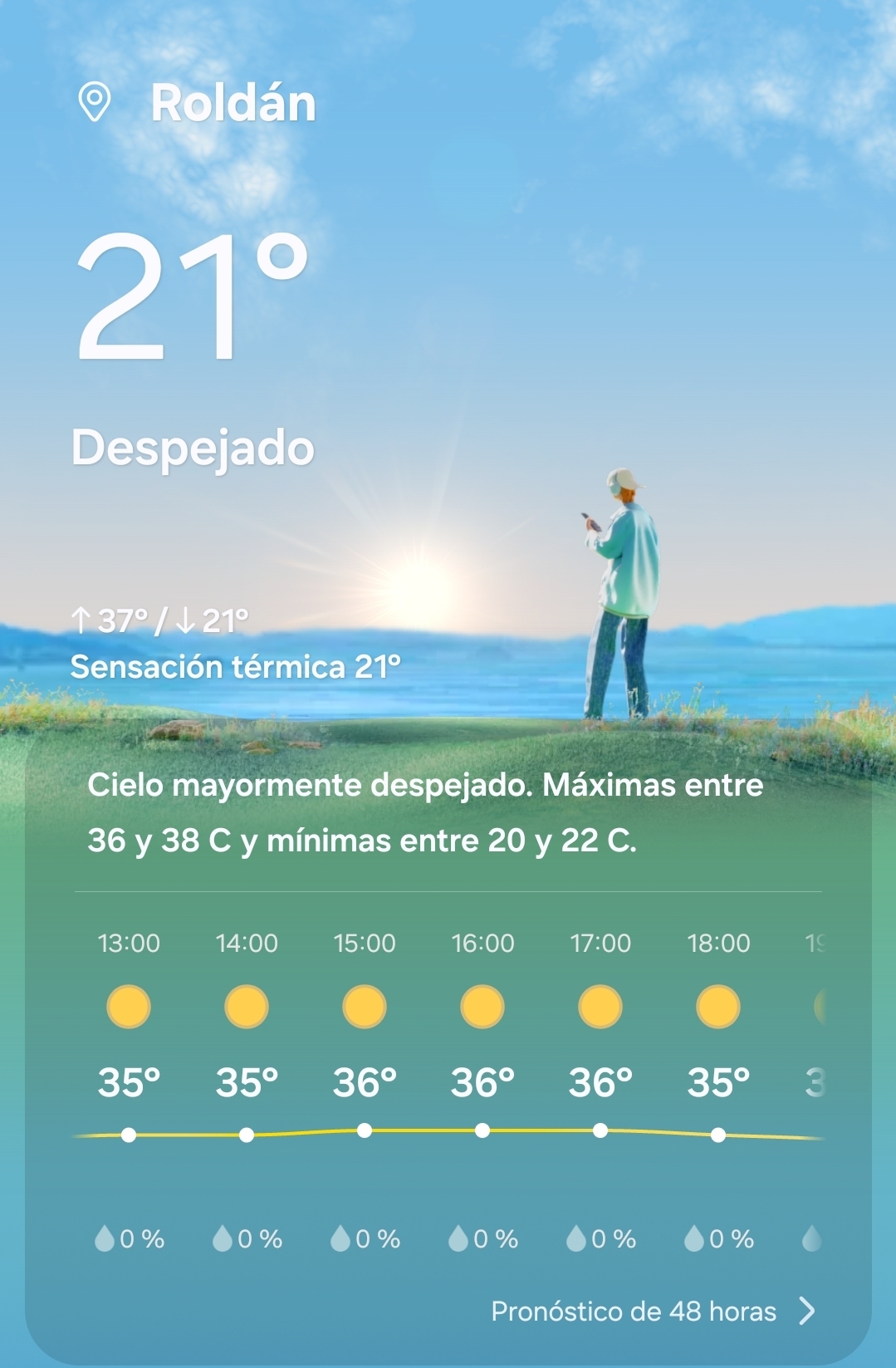Tap the Roldán location name
Viewport: 896px width, 1368px height.
pyautogui.click(x=233, y=104)
